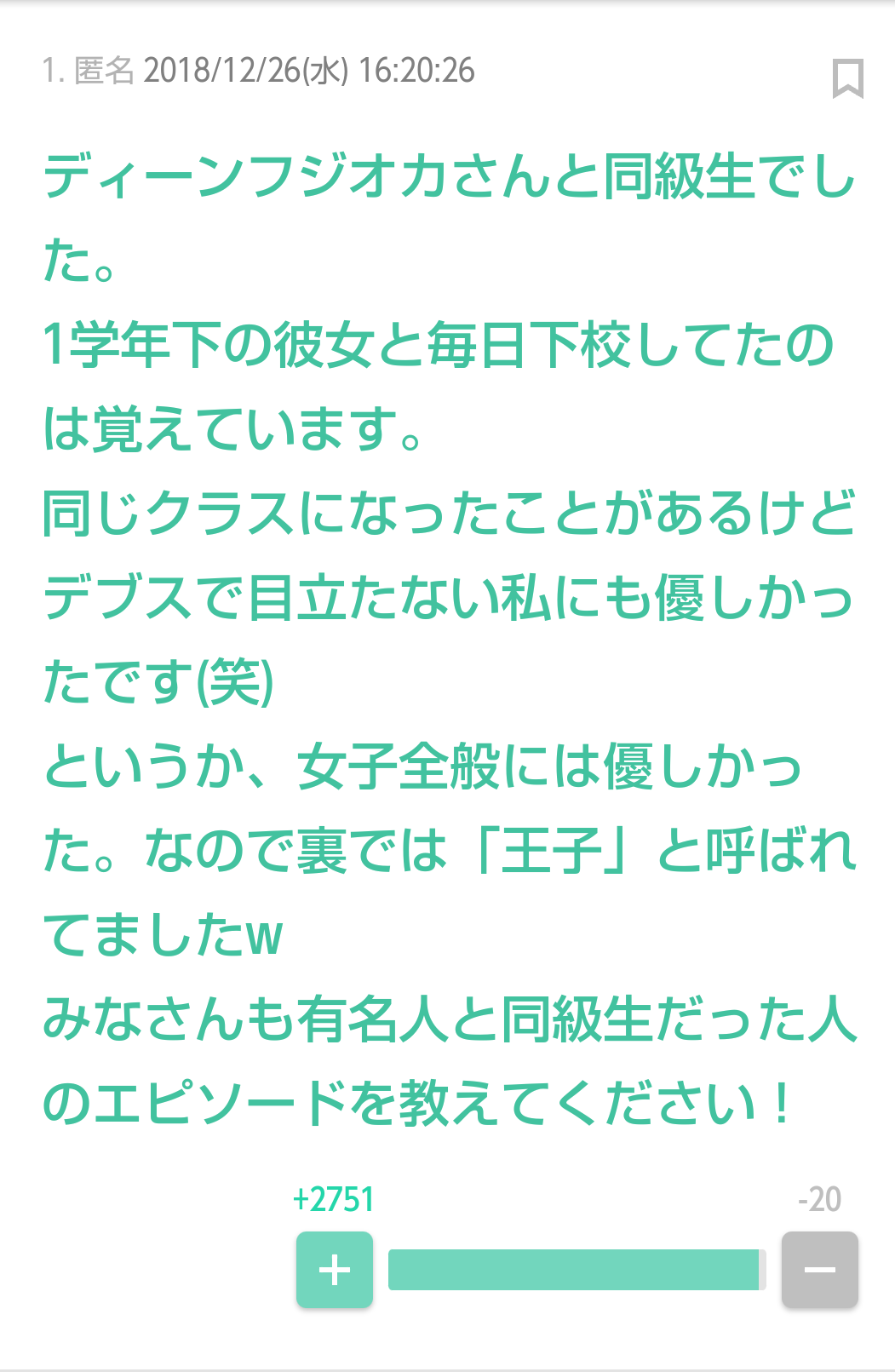Open the '+2751' upvote count

point(334,1199)
